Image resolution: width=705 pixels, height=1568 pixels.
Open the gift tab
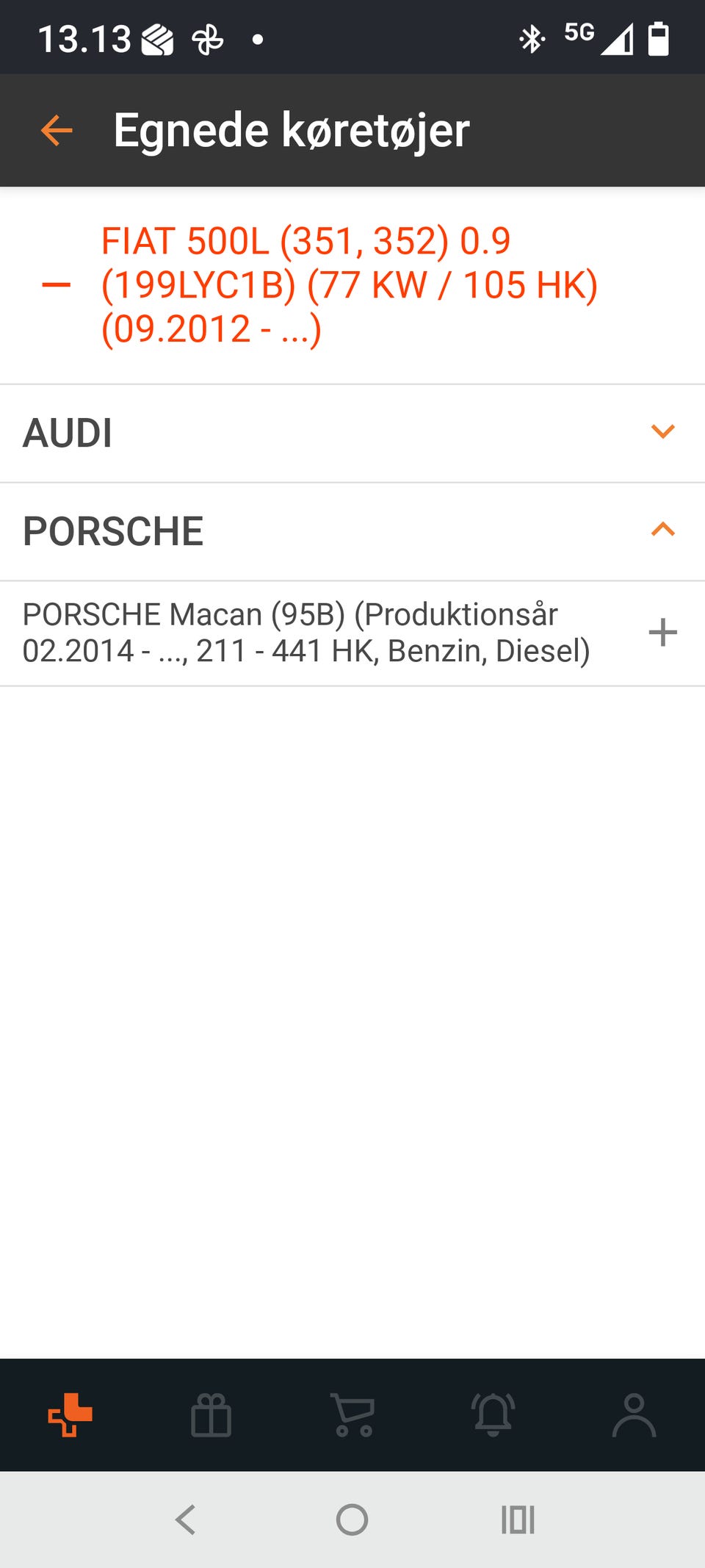pos(211,1414)
